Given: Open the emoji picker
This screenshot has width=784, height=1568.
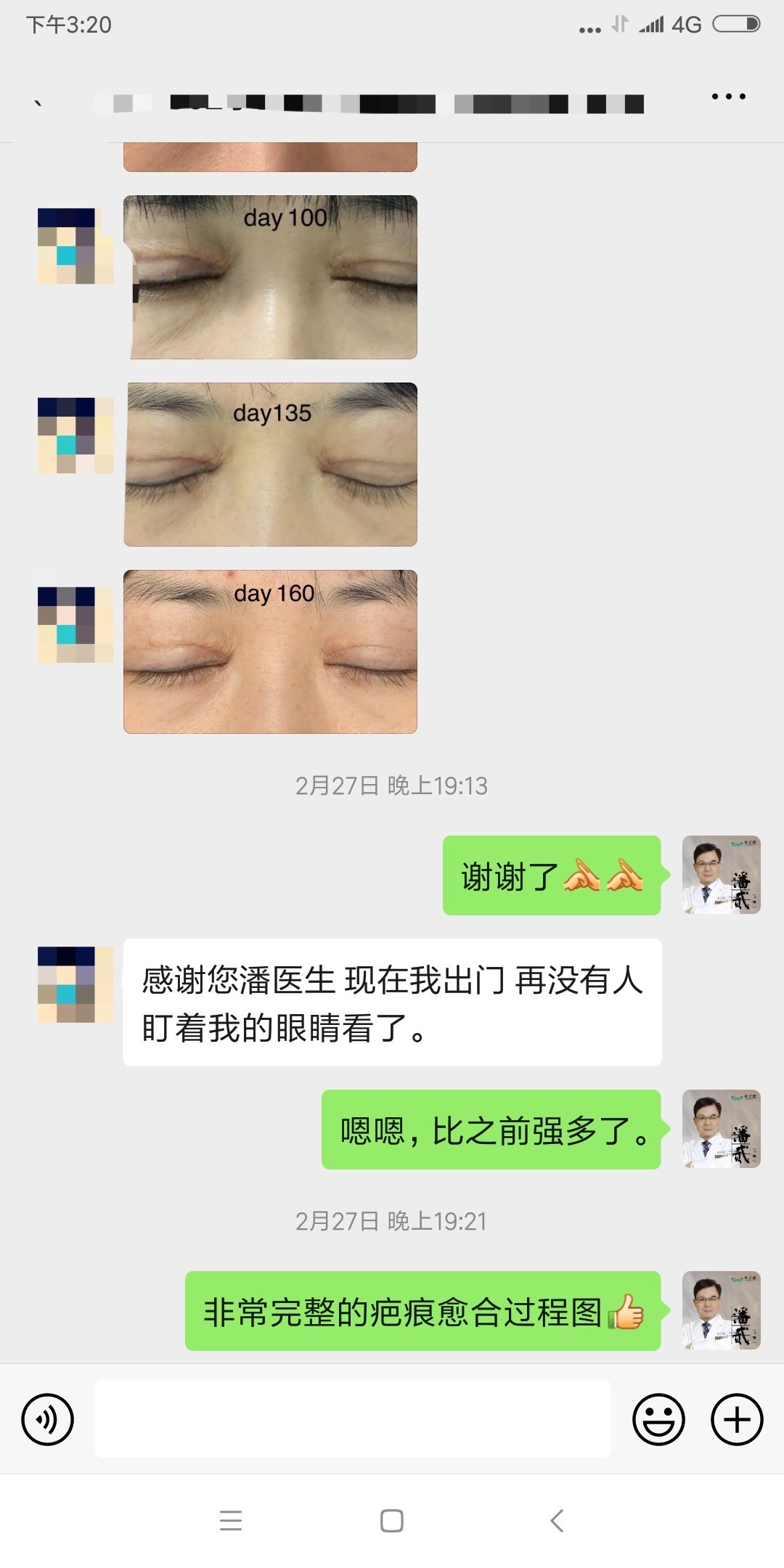Looking at the screenshot, I should (658, 1419).
